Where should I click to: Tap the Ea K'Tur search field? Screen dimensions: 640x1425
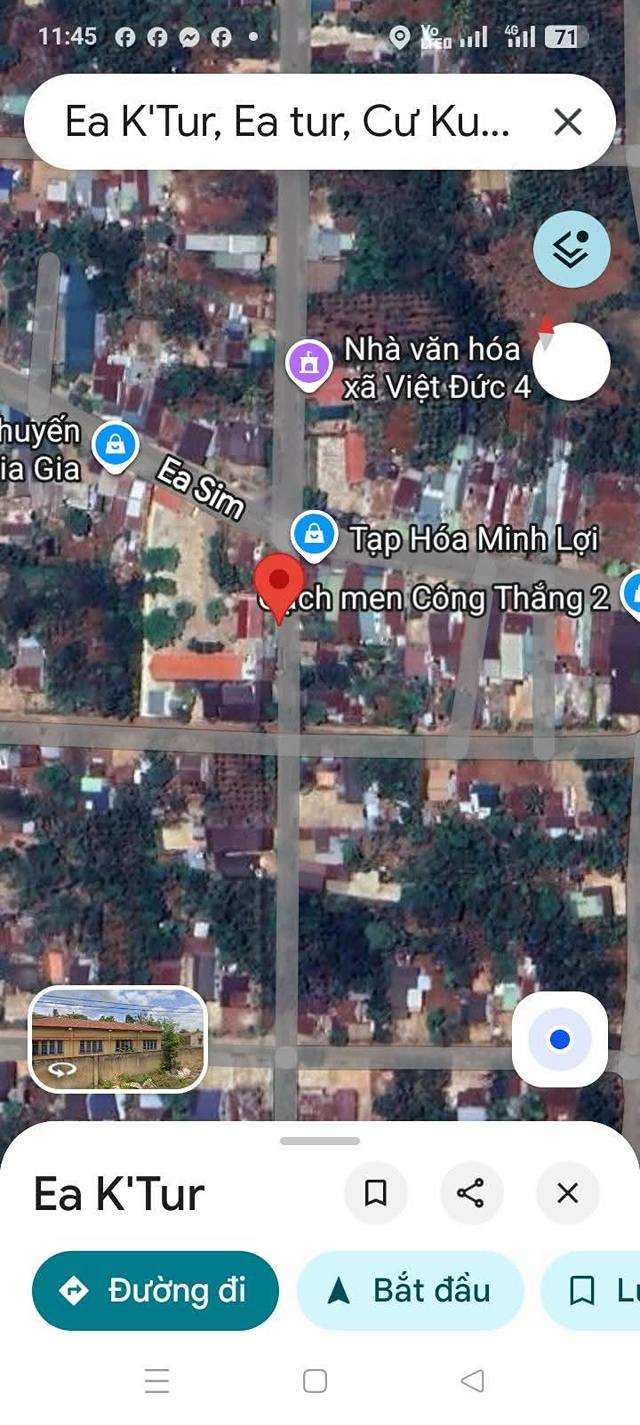tap(288, 122)
